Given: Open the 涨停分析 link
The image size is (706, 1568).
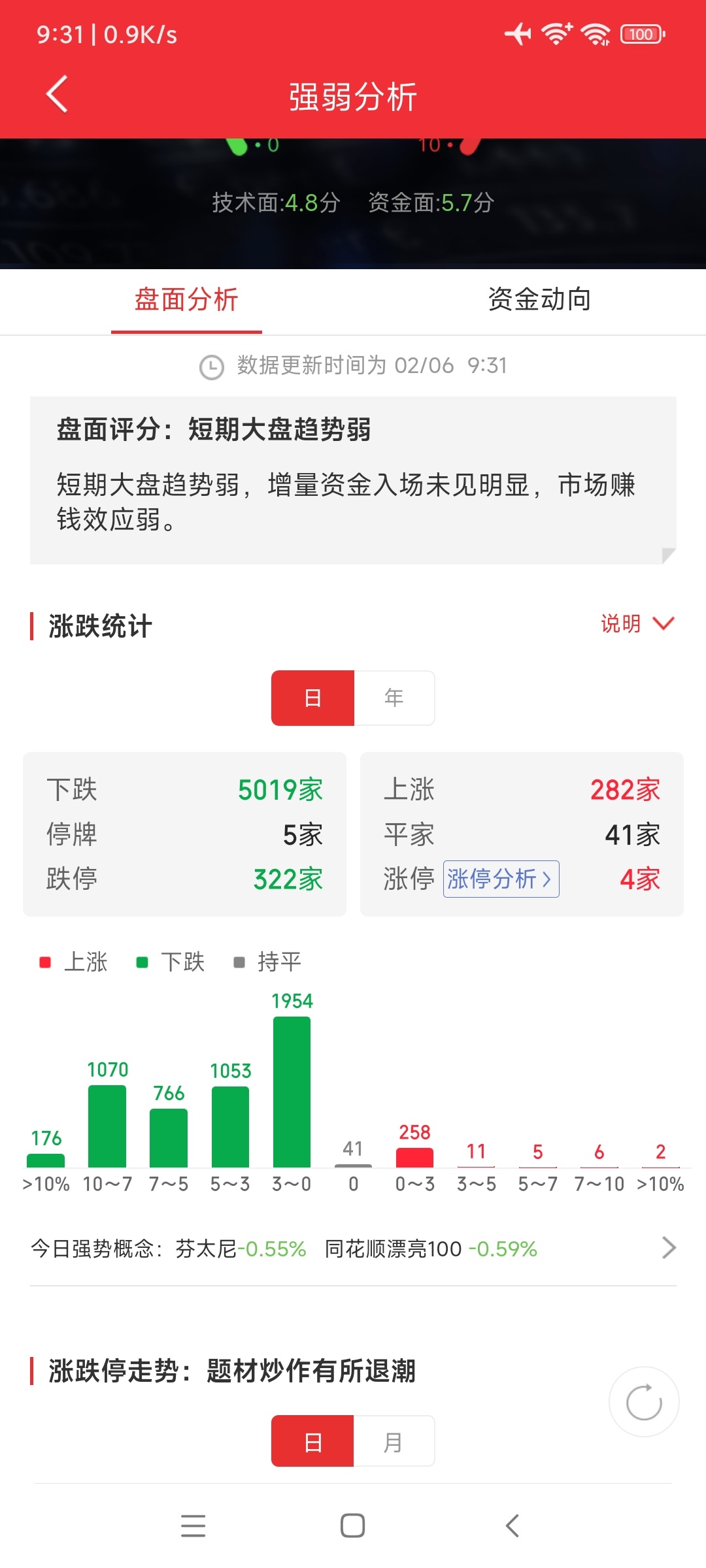Looking at the screenshot, I should pyautogui.click(x=501, y=879).
